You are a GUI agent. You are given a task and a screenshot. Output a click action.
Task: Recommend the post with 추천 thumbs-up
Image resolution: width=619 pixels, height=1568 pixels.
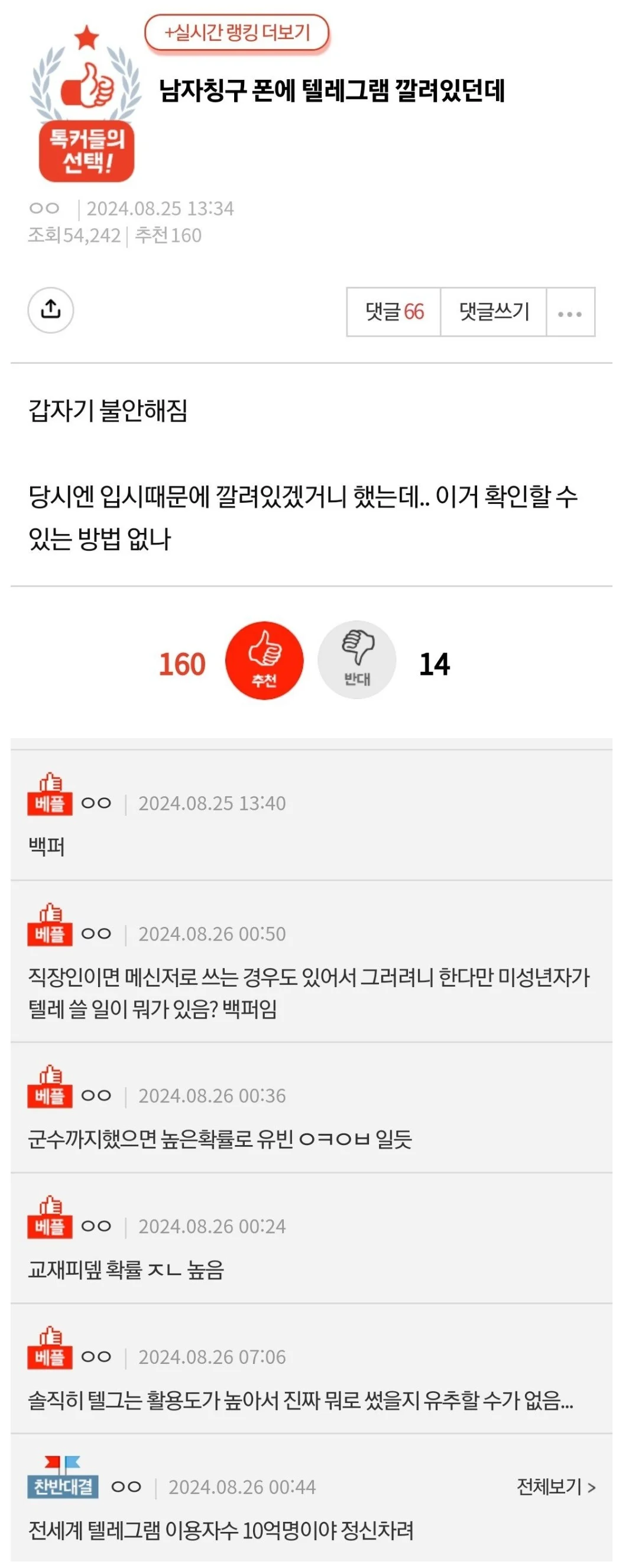tap(264, 660)
